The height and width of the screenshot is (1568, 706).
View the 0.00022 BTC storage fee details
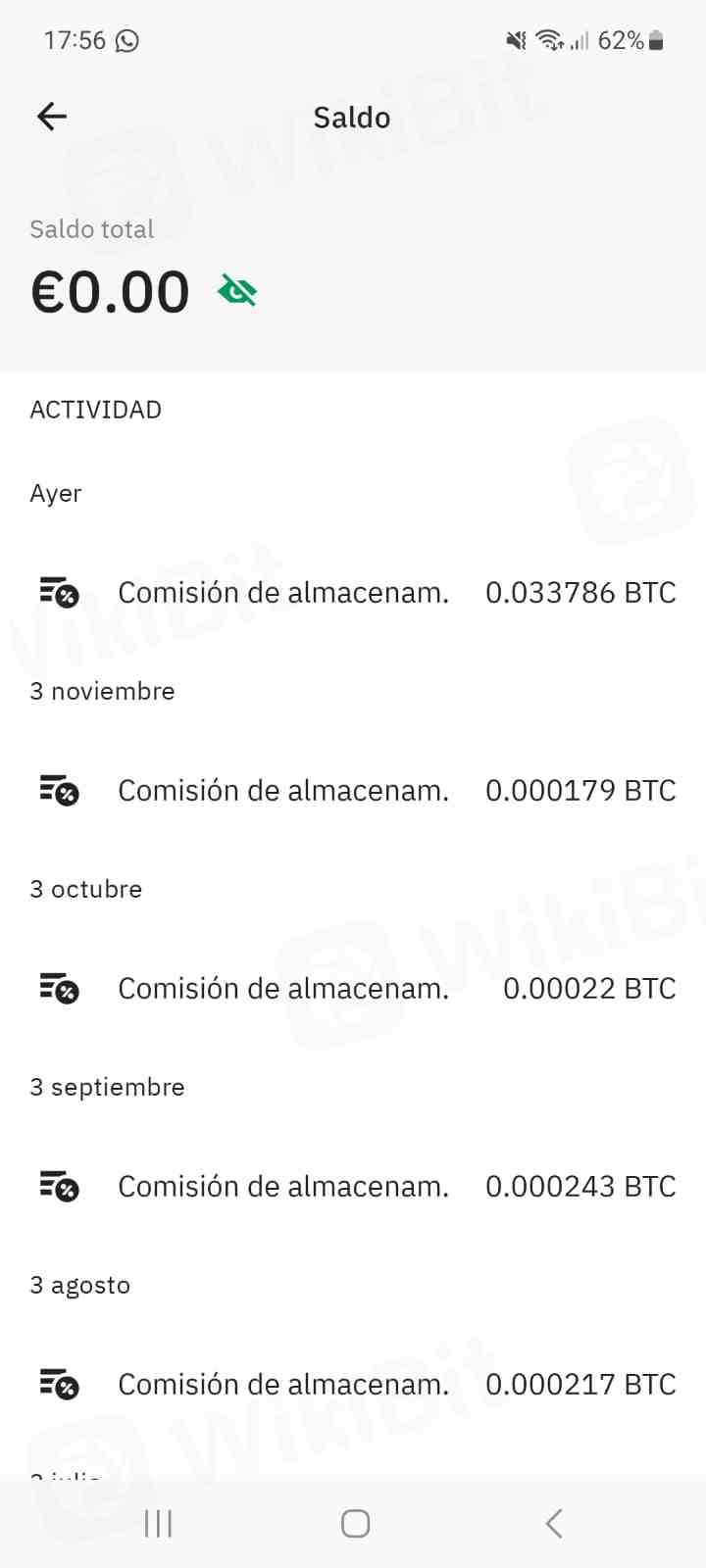click(353, 989)
